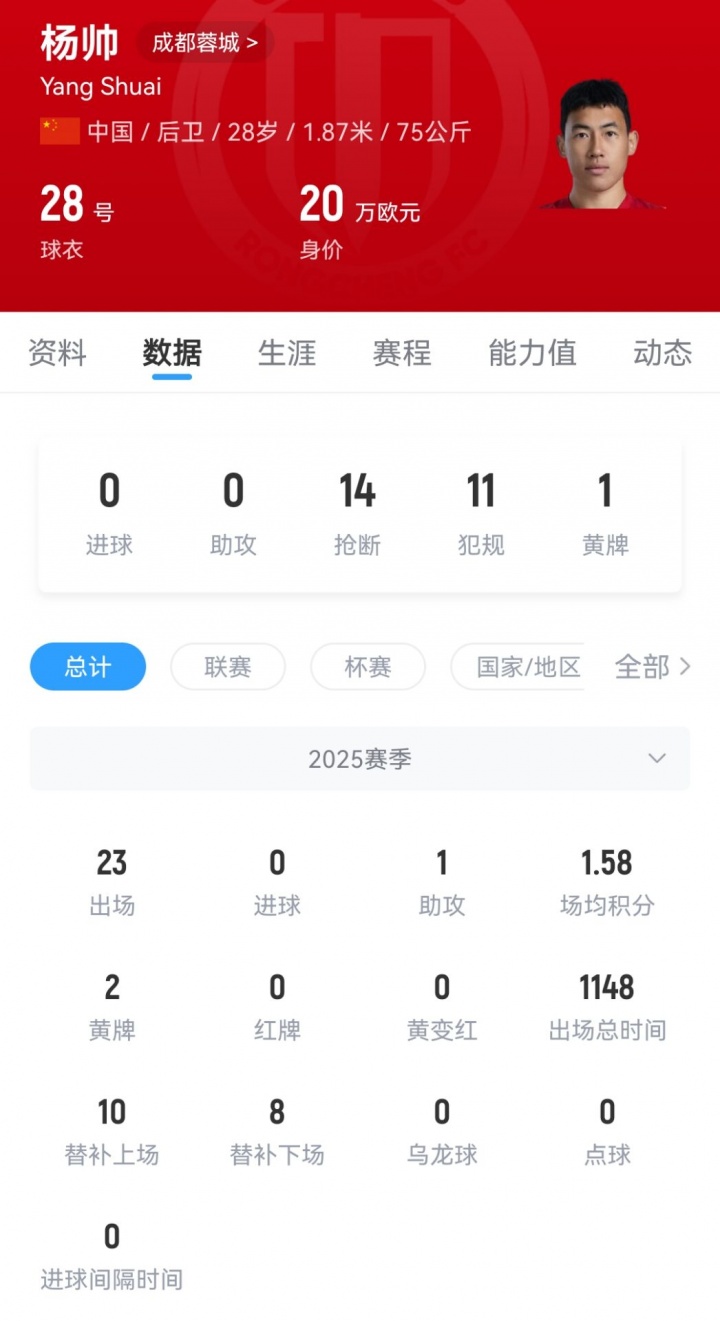Open the 资料 tab
Image resolution: width=720 pixels, height=1321 pixels.
point(57,353)
